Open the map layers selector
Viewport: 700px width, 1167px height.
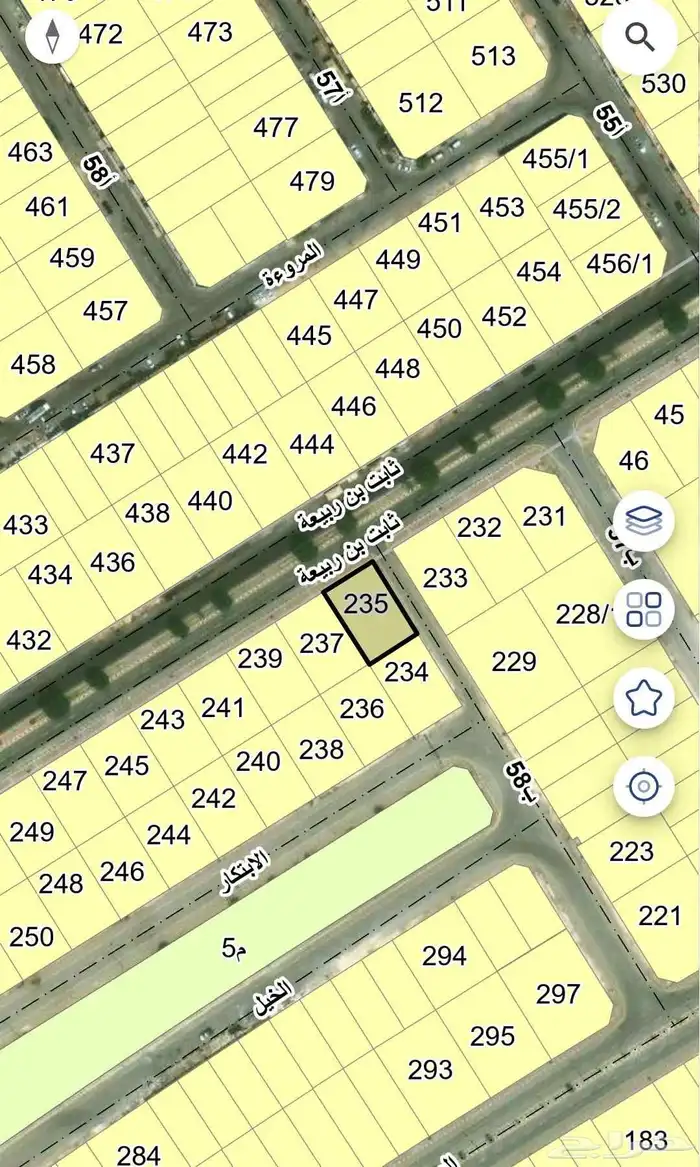tap(644, 520)
